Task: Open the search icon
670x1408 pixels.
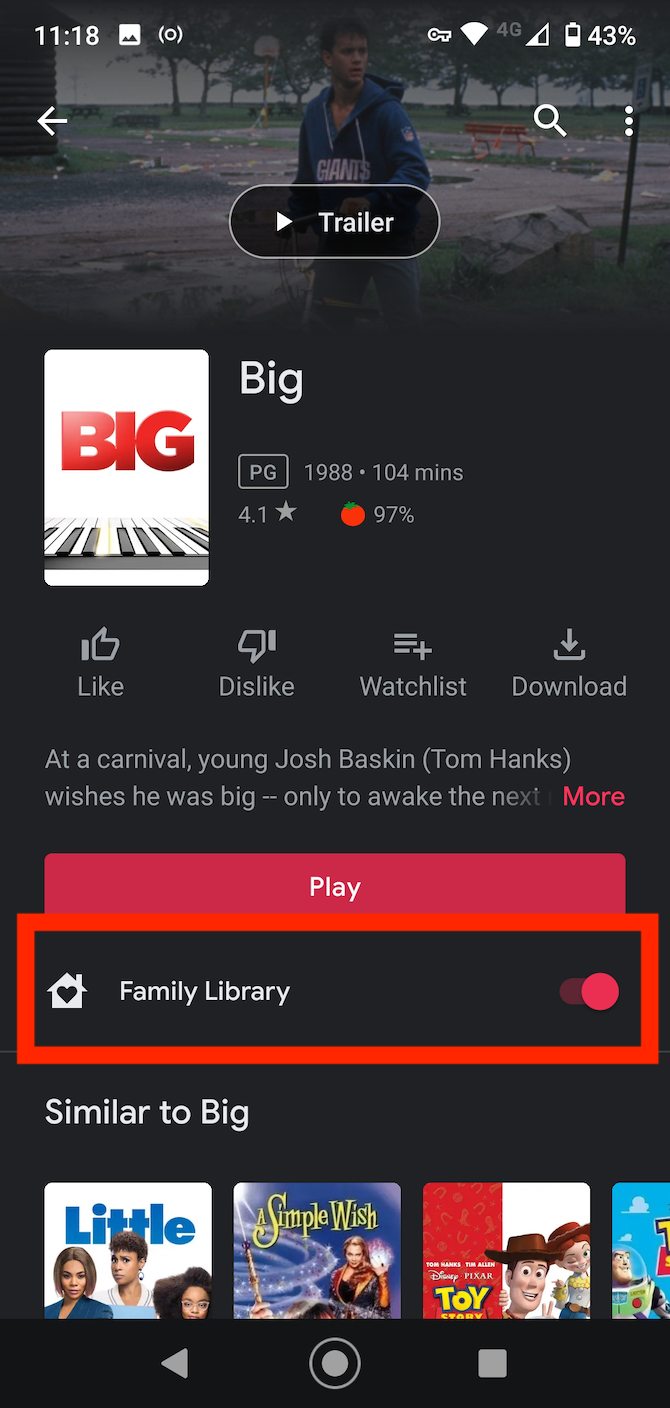Action: coord(550,121)
